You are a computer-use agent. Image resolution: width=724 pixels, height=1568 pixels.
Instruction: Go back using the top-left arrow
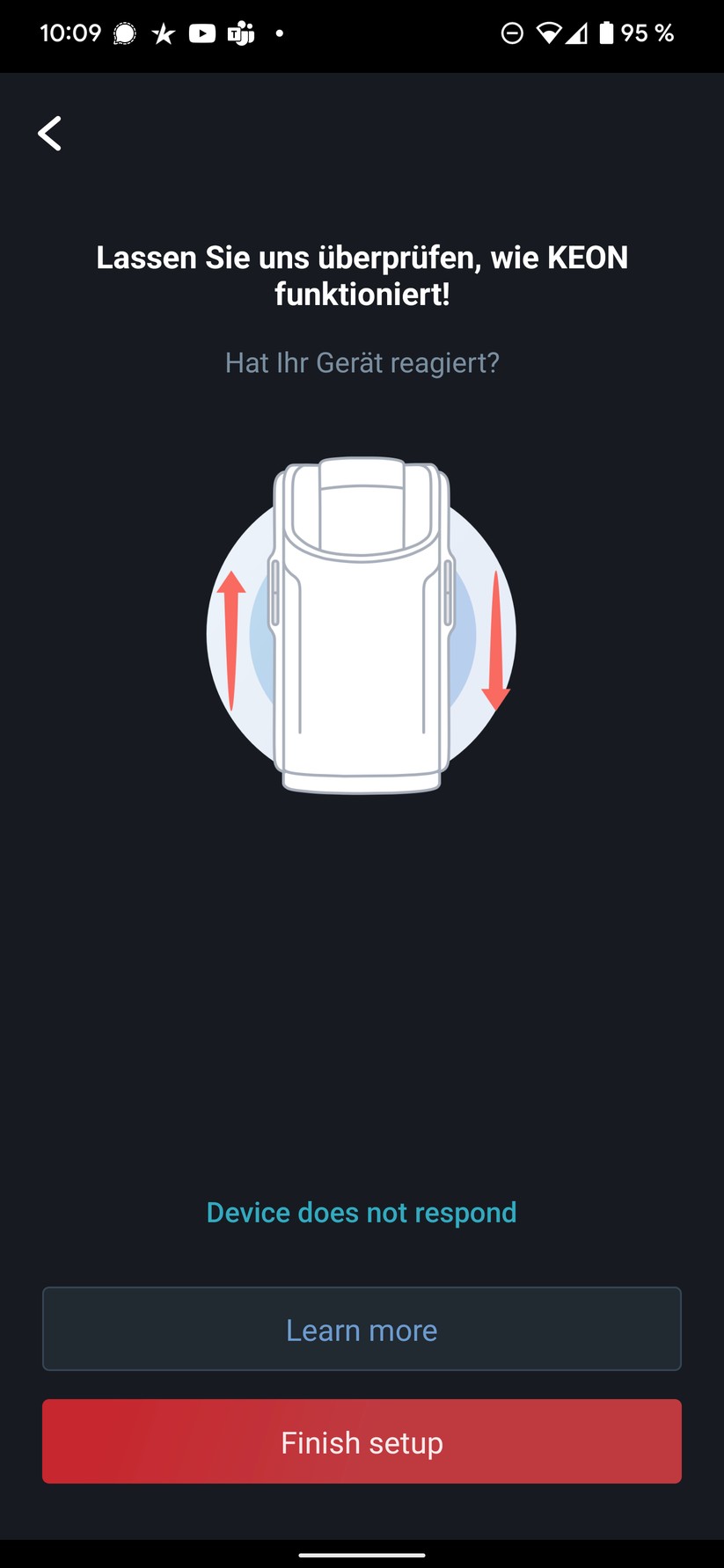pyautogui.click(x=50, y=134)
